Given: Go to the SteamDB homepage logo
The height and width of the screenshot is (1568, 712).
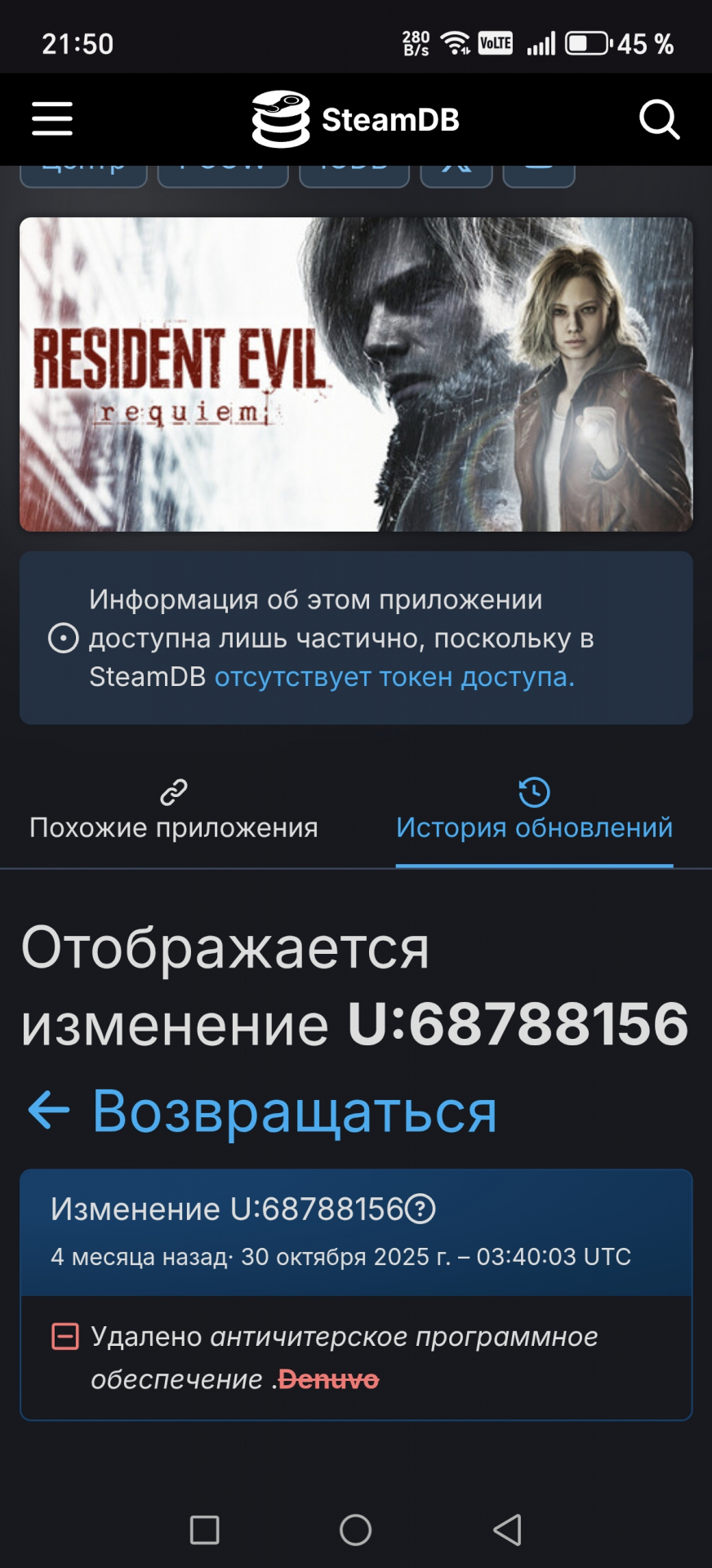Looking at the screenshot, I should tap(355, 119).
